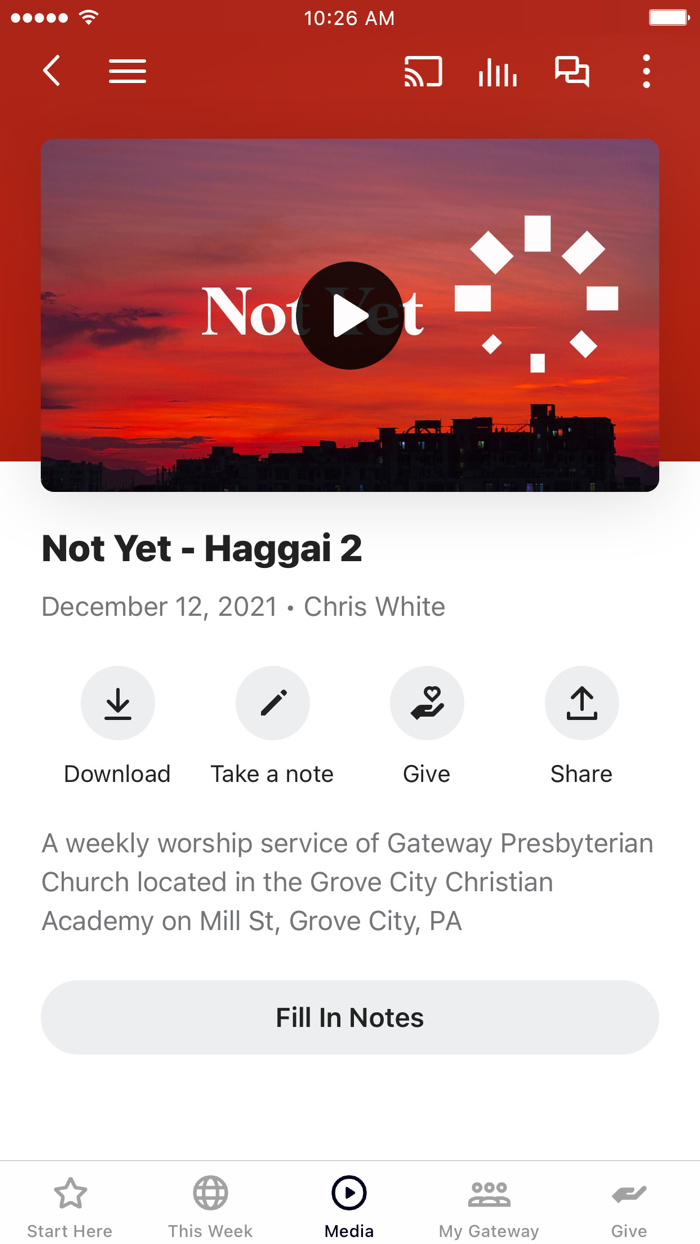The image size is (700, 1244).
Task: Take a note on this sermon
Action: [272, 704]
